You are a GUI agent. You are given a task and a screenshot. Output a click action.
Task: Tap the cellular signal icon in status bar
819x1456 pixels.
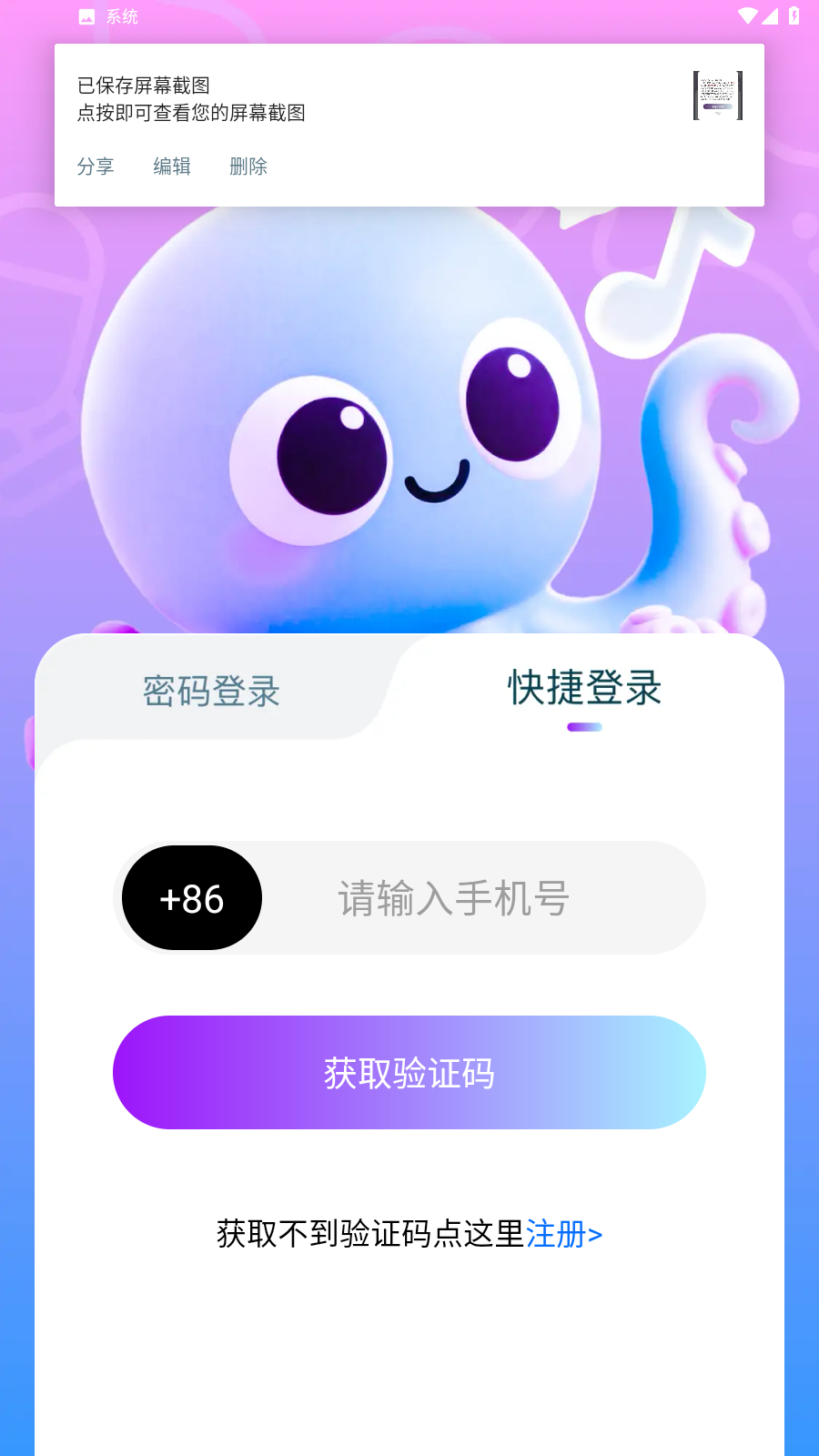(x=773, y=15)
